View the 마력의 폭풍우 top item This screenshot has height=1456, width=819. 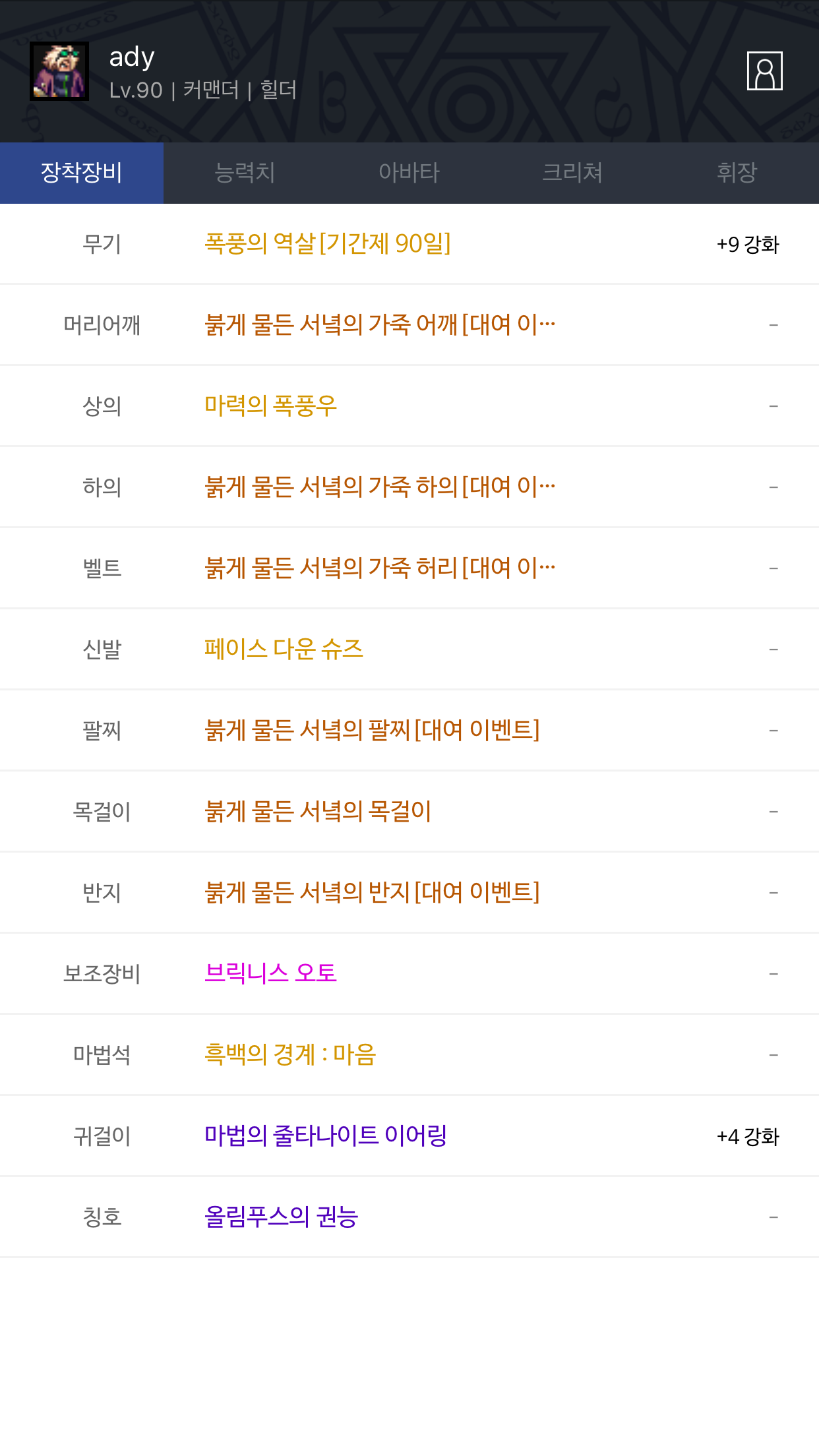[x=270, y=406]
